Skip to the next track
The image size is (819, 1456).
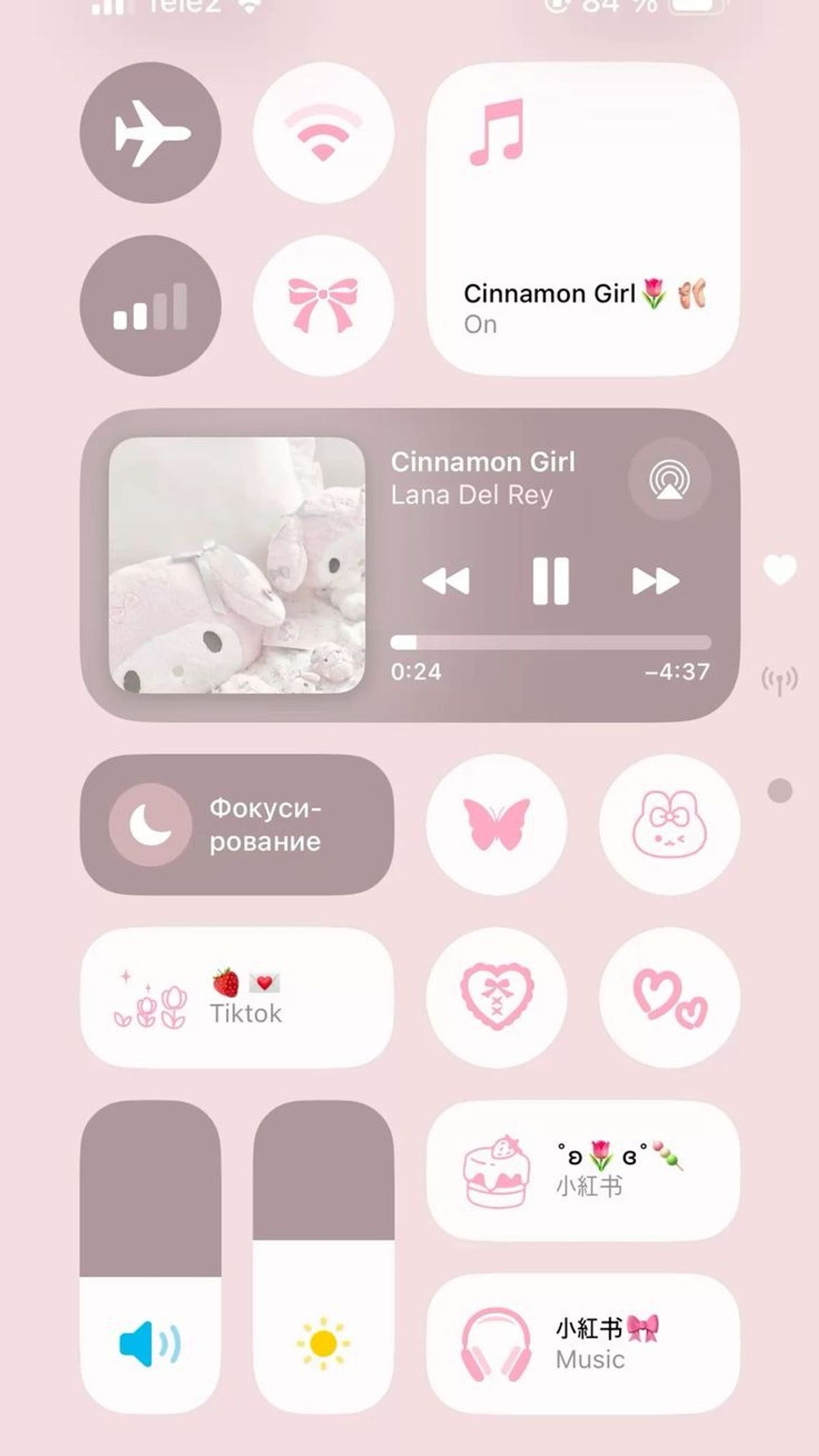pos(655,581)
